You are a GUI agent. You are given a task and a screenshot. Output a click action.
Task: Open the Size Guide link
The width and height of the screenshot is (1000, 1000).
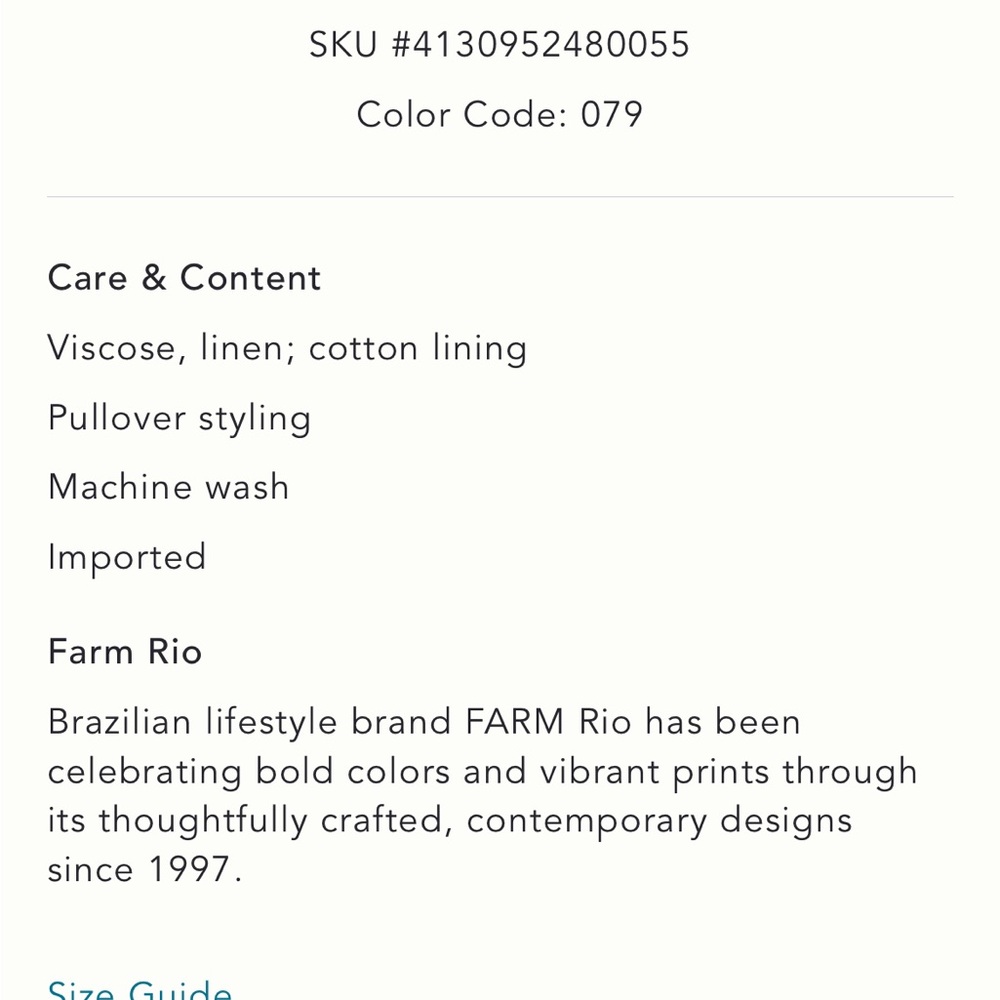(x=140, y=990)
